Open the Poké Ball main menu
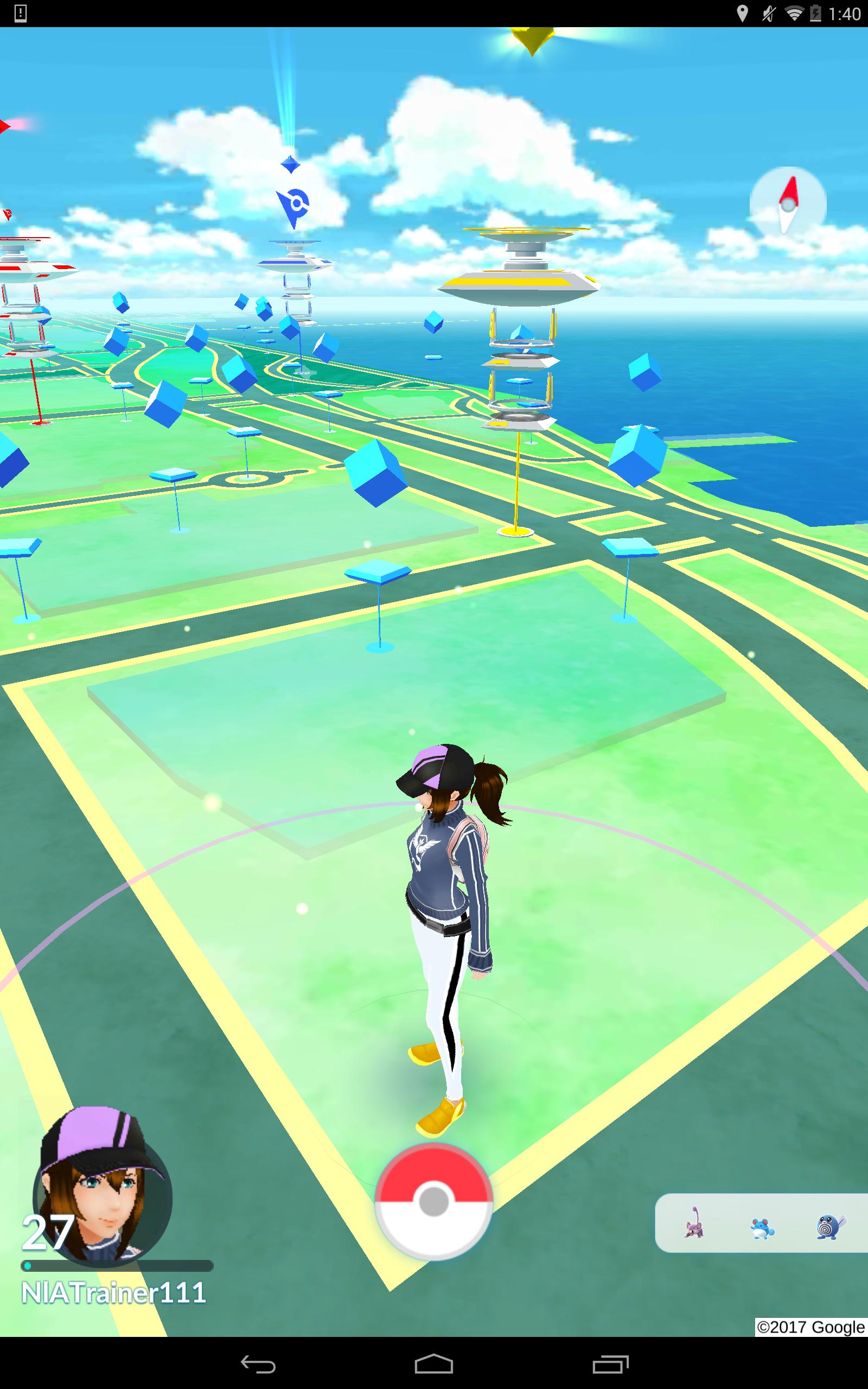Viewport: 868px width, 1389px height. tap(433, 1201)
